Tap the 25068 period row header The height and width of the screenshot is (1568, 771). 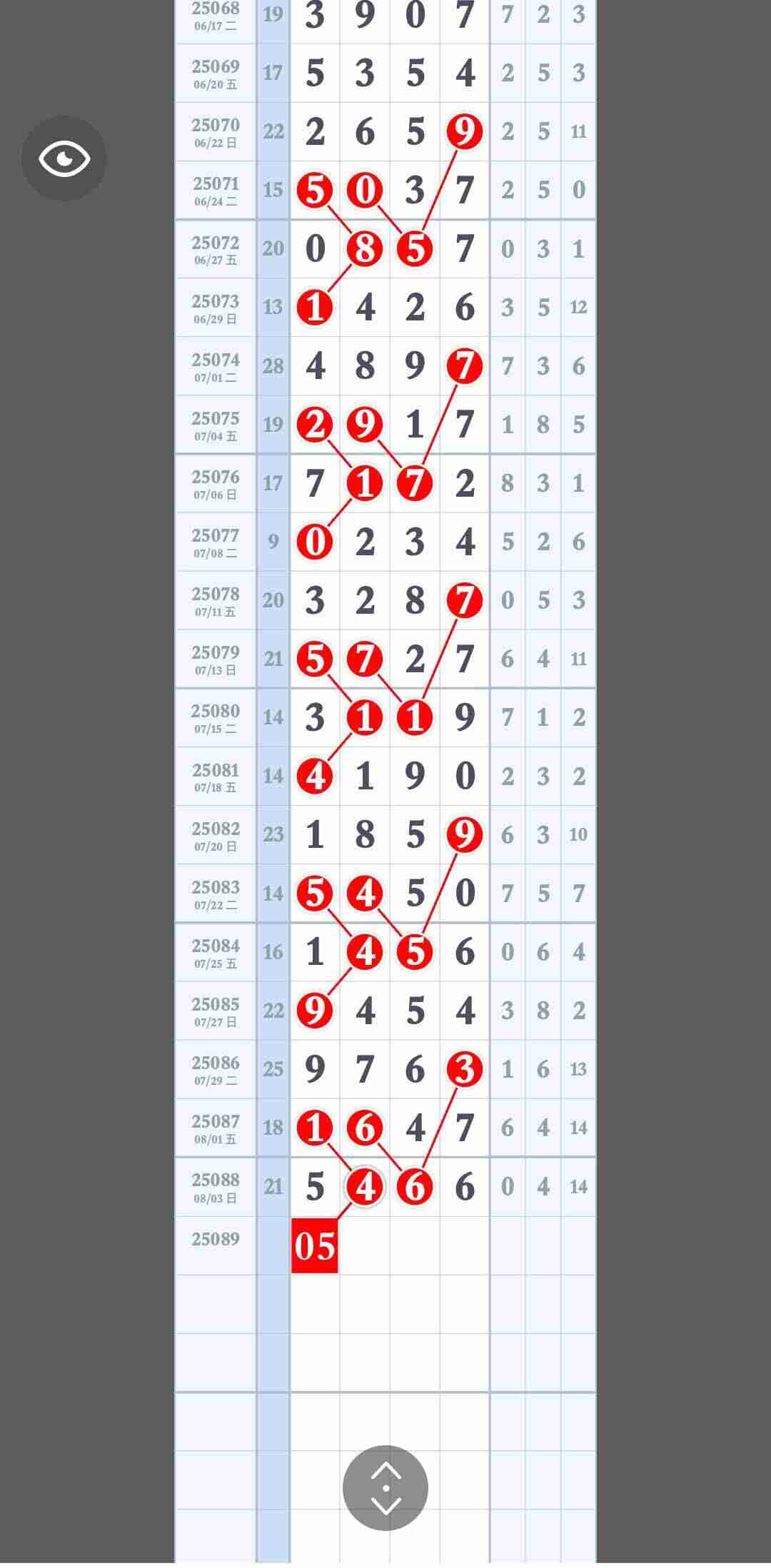click(x=216, y=14)
